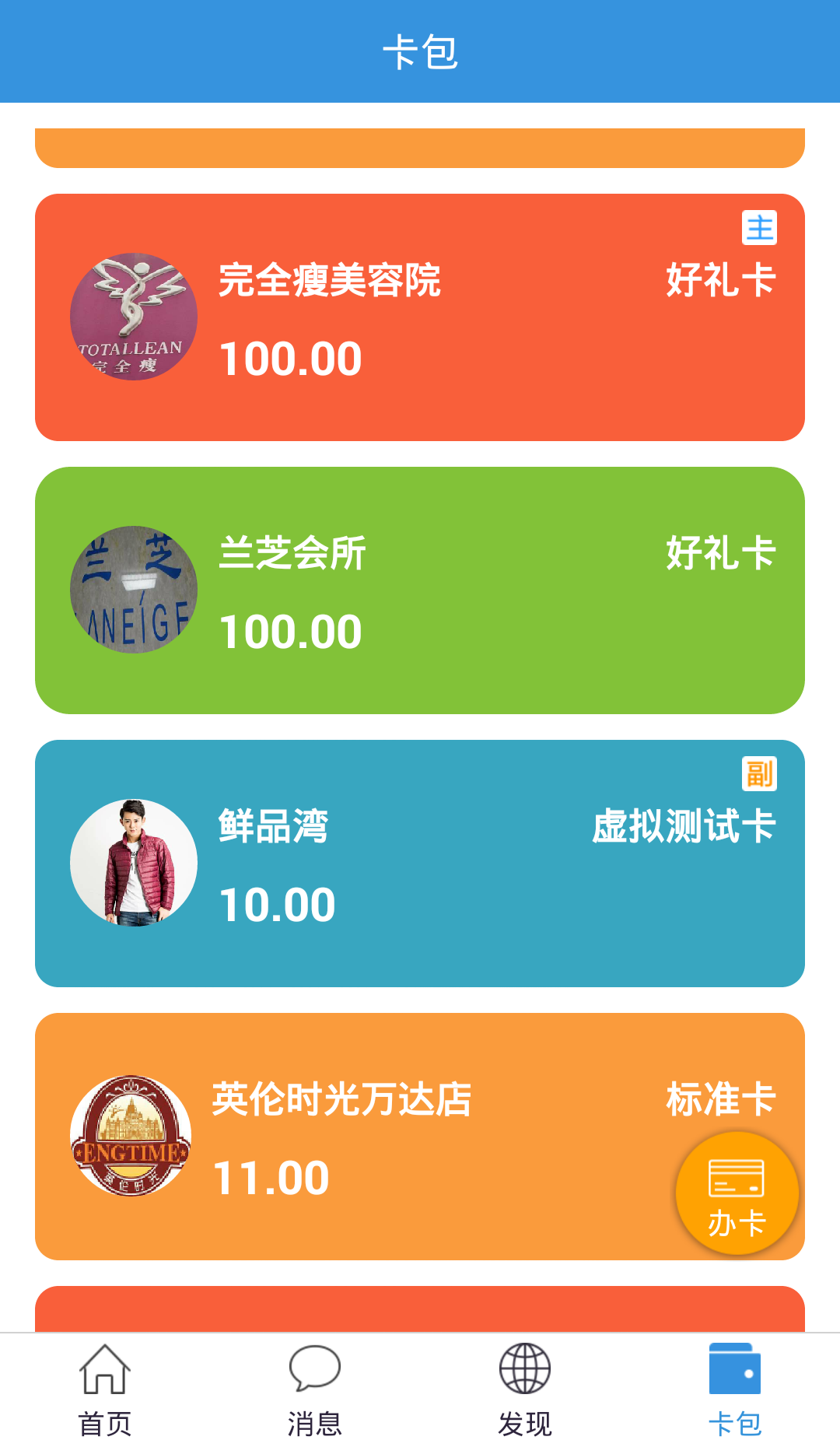Tap the 办卡 floating button

point(737,1193)
